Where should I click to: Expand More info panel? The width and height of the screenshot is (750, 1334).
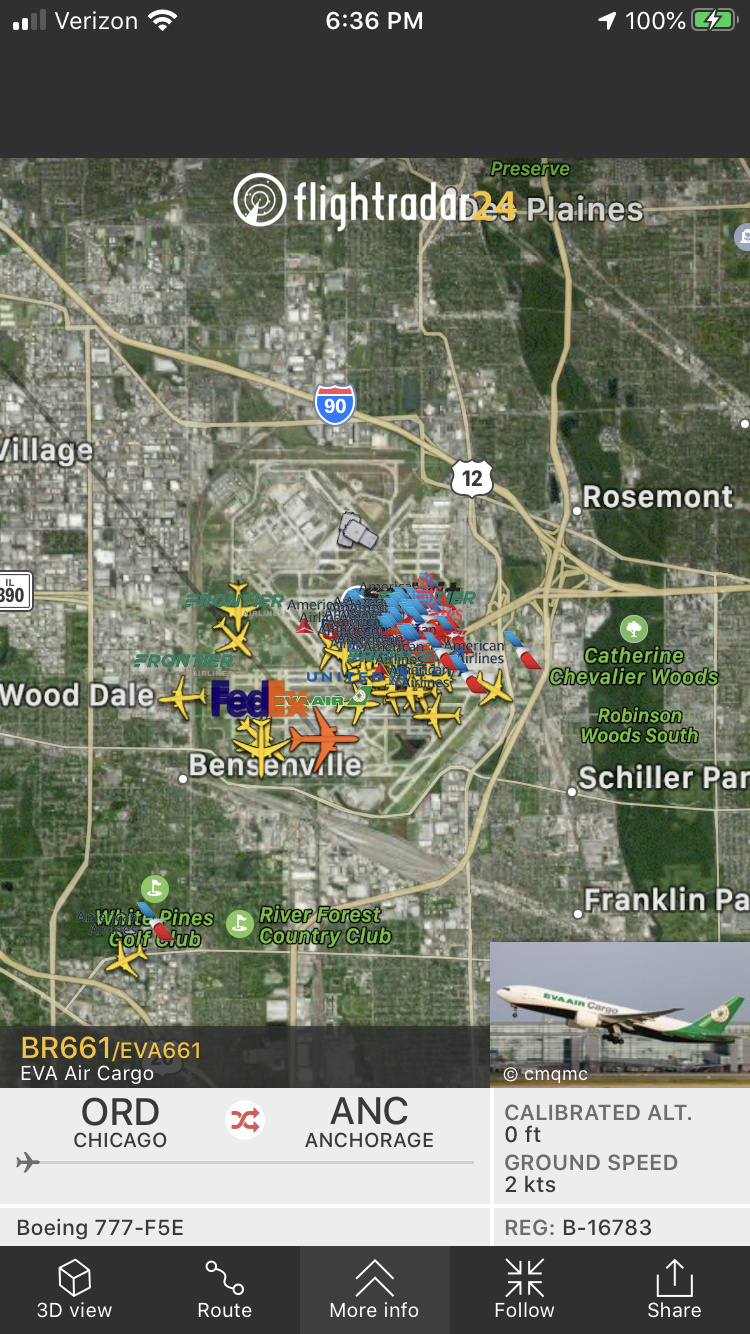(x=374, y=1289)
